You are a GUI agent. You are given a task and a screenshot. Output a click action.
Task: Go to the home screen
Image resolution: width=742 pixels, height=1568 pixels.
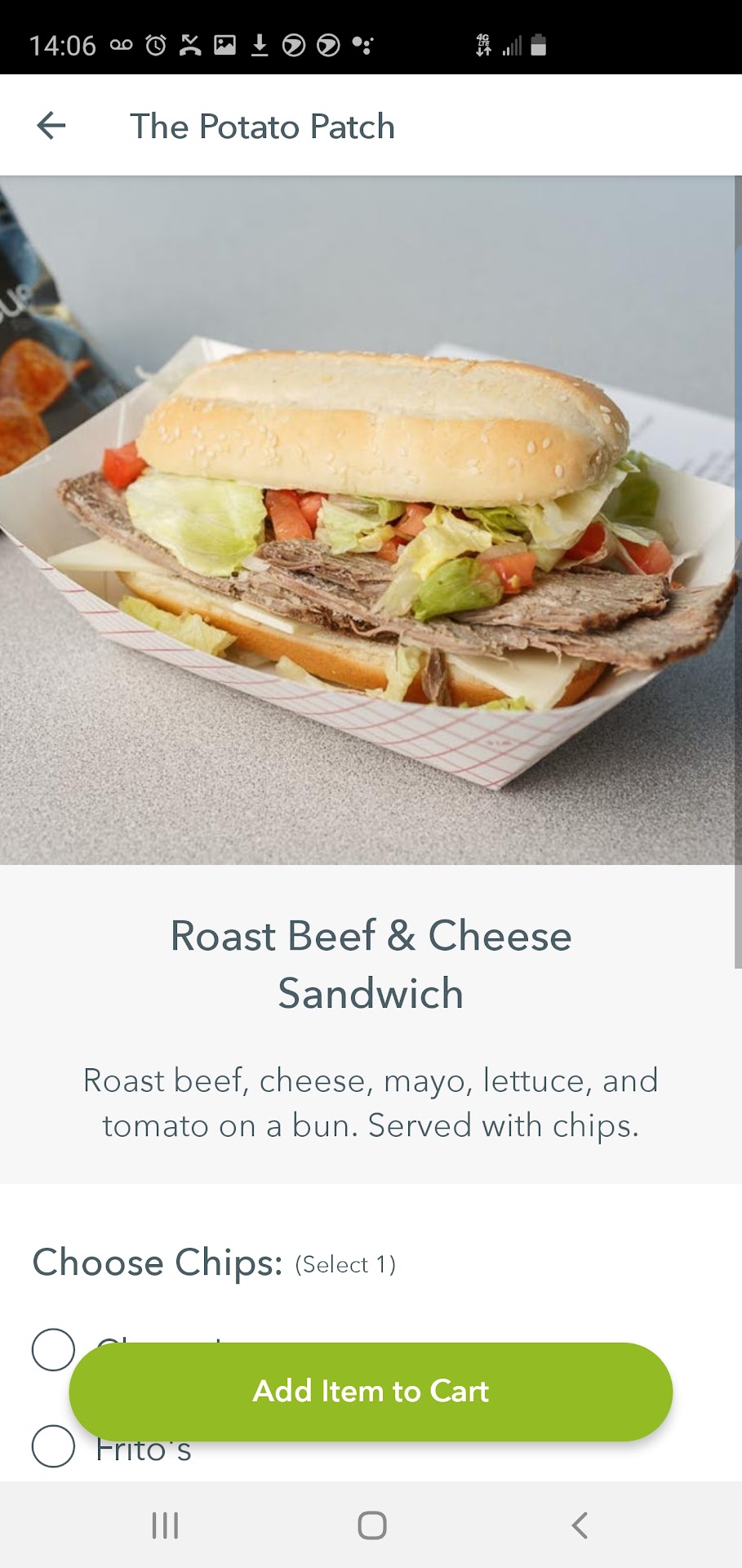pos(371,1525)
